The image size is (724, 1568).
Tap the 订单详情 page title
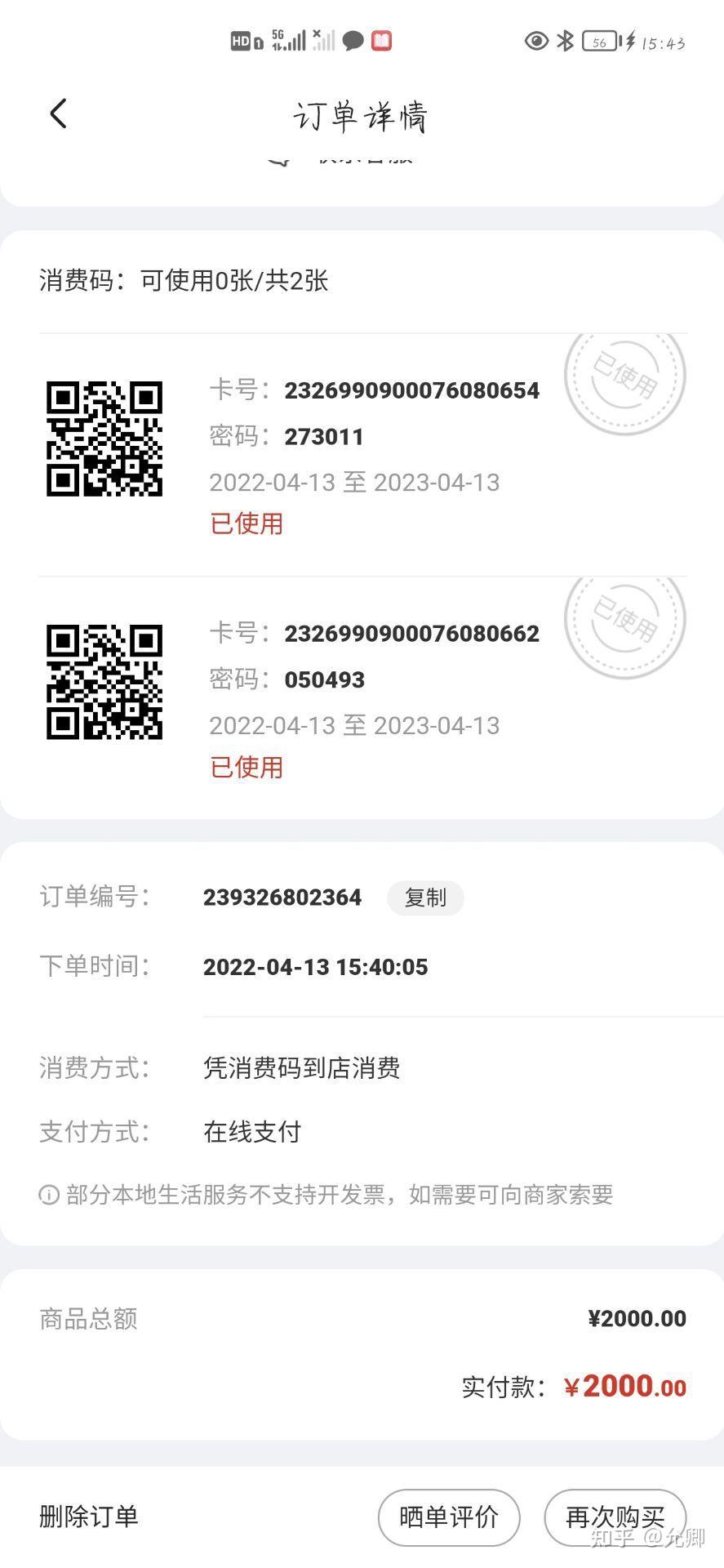362,117
